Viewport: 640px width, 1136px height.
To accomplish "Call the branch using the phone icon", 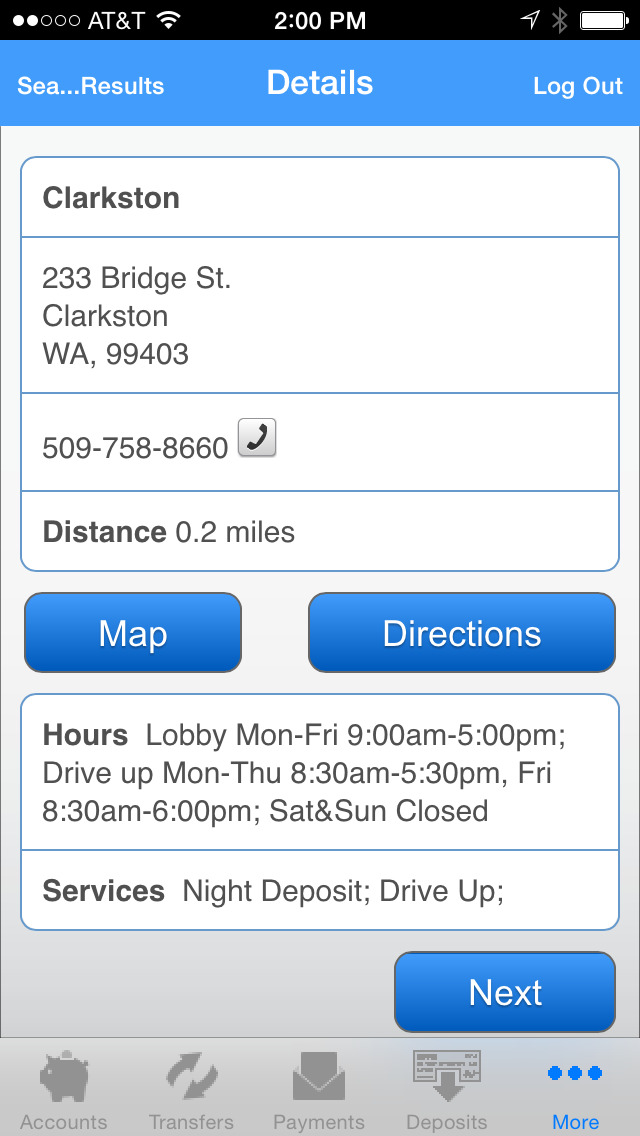I will click(257, 439).
